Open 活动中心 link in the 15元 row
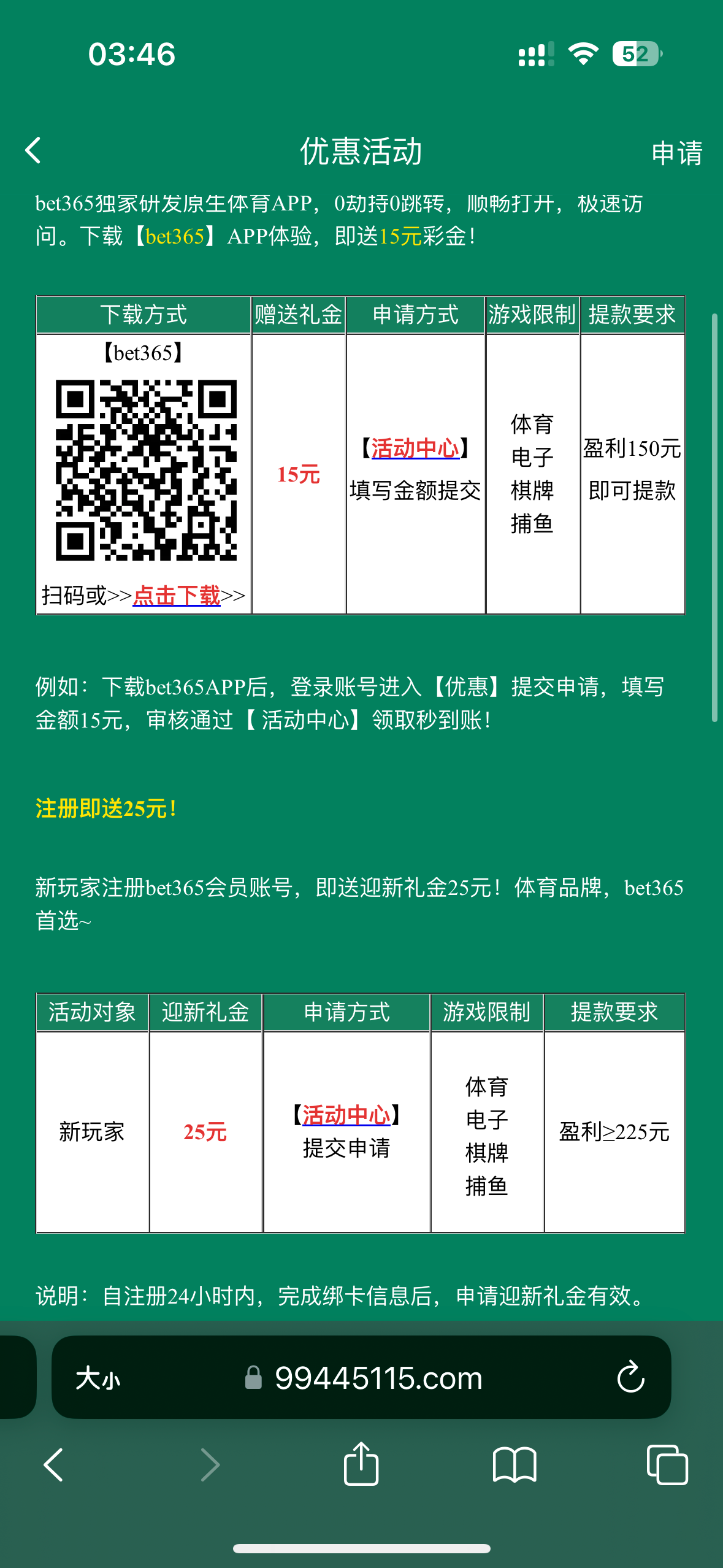The image size is (723, 1568). [415, 448]
